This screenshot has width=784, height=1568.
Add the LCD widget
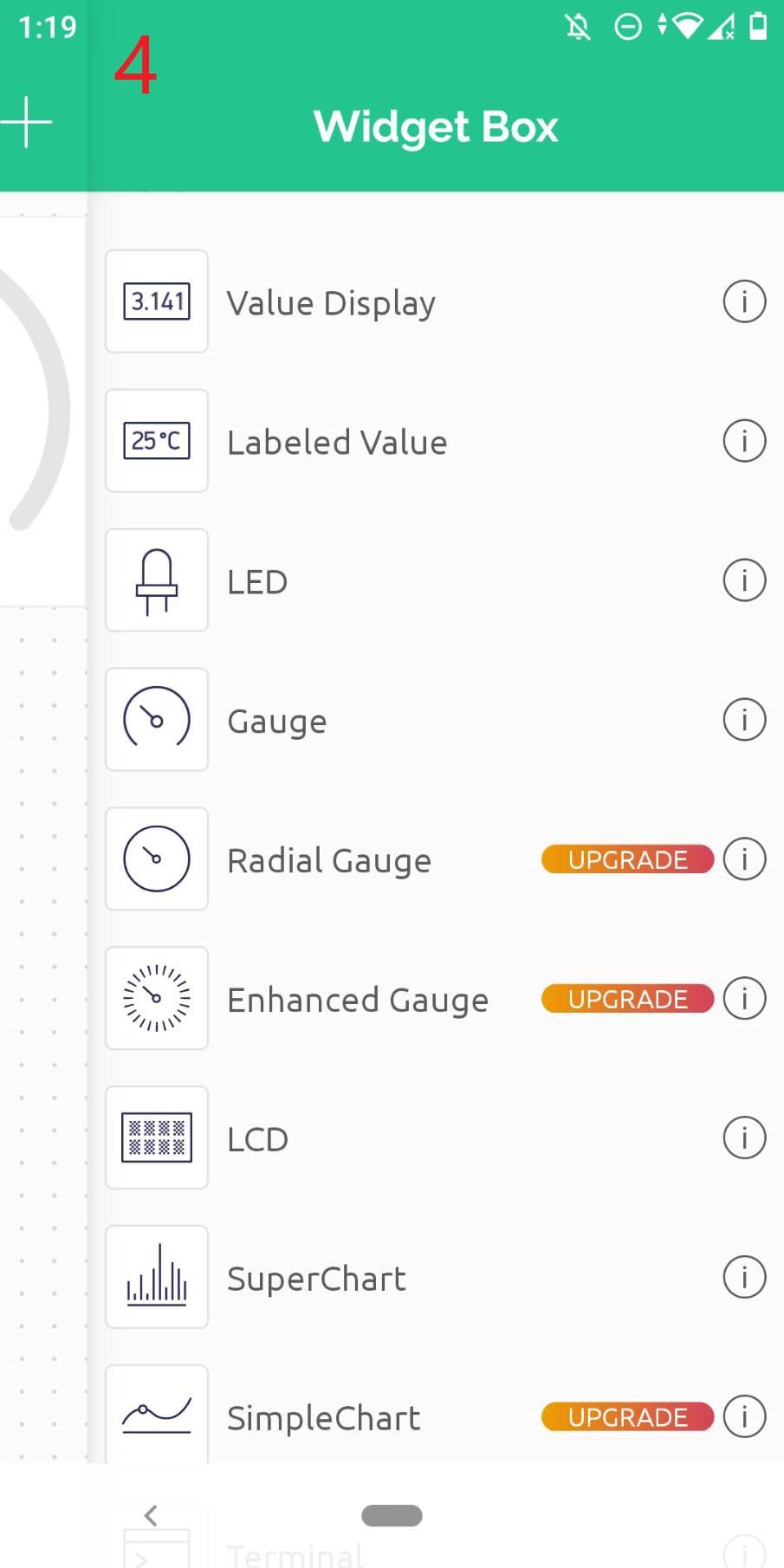pyautogui.click(x=257, y=1139)
